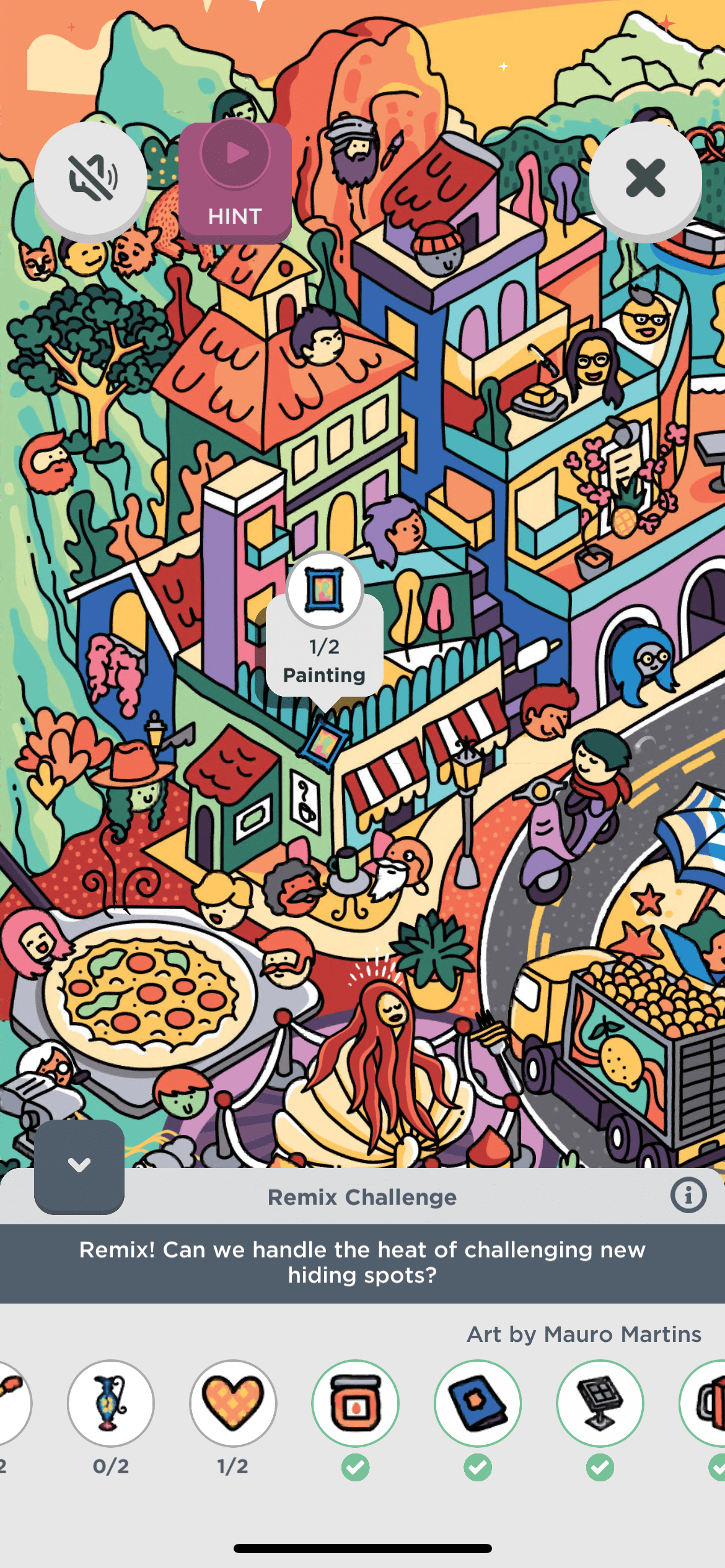The width and height of the screenshot is (725, 1568).
Task: Select the completed blue book item
Action: coord(478,1403)
